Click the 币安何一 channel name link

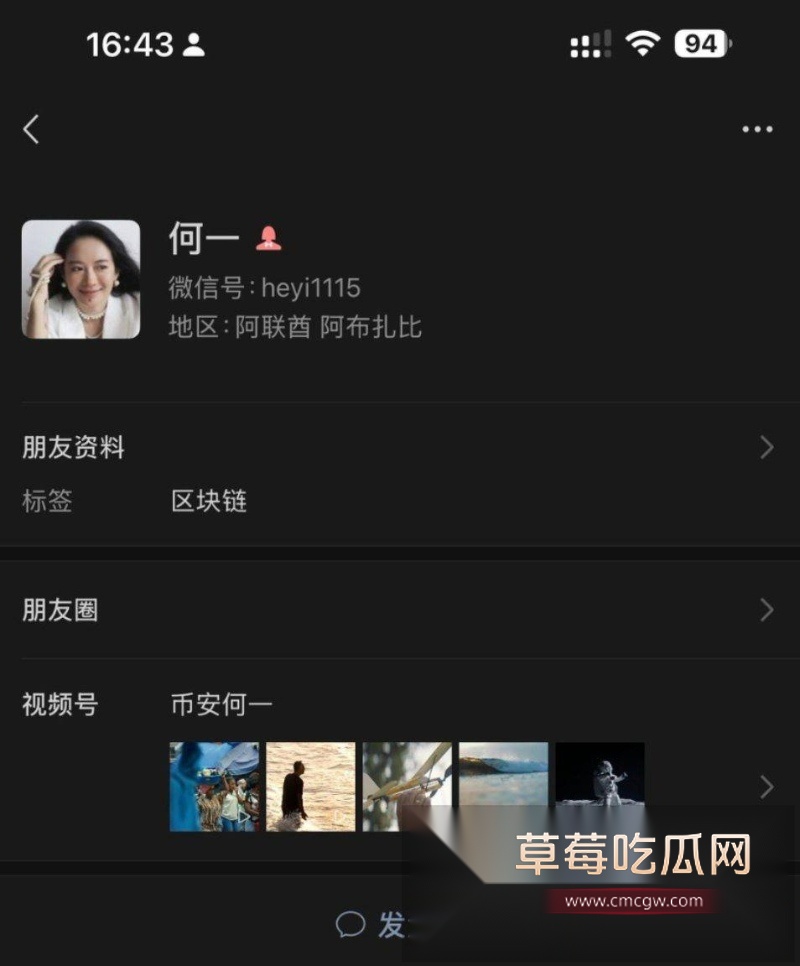pos(219,704)
